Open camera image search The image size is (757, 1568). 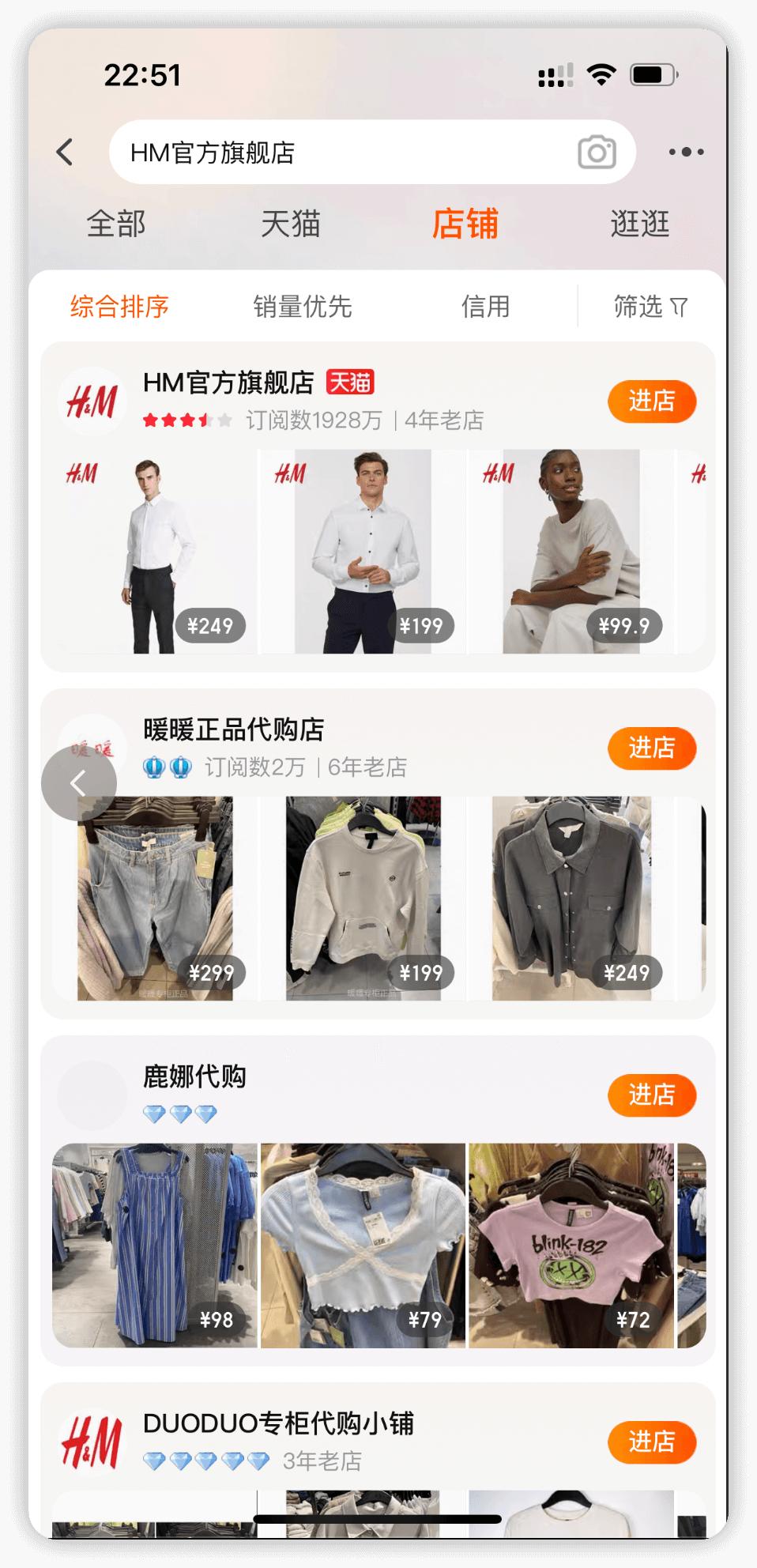597,152
